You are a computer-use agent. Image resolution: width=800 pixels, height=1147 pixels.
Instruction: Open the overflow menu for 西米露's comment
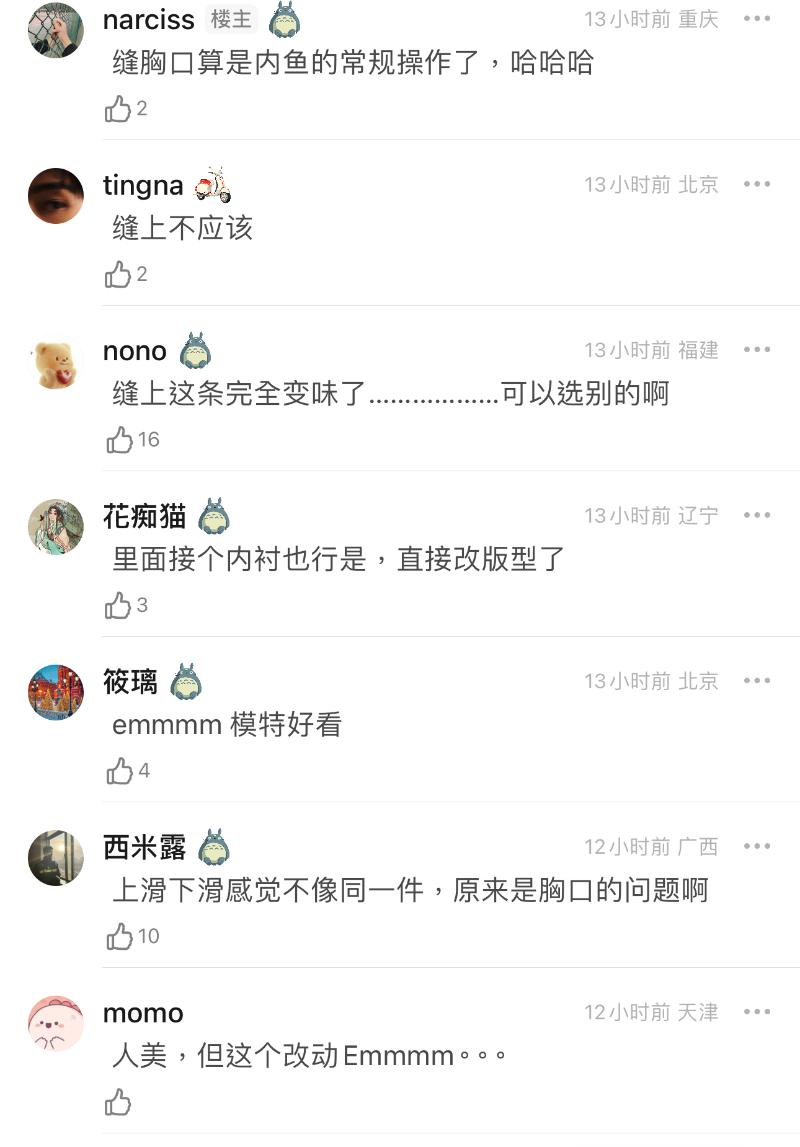[757, 846]
